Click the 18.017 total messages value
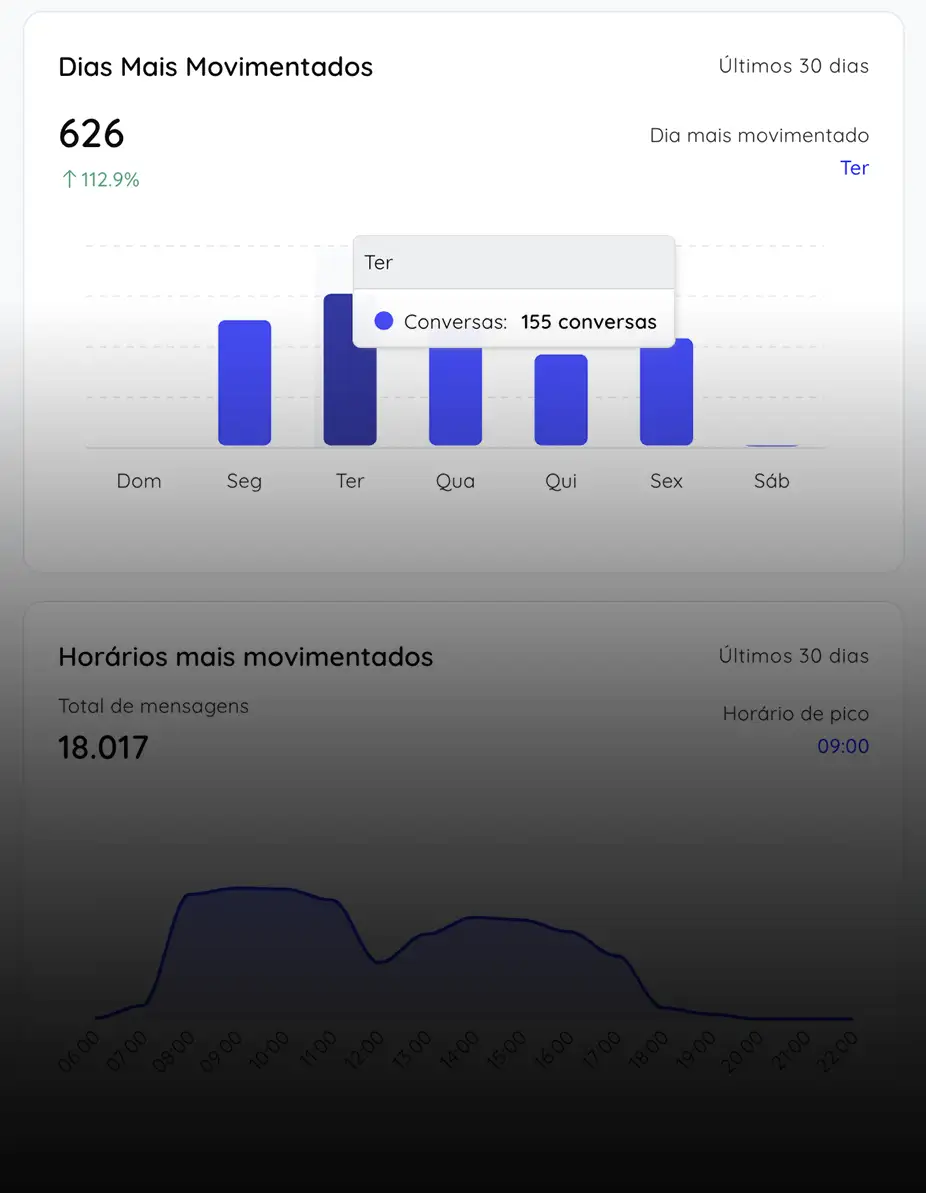 click(x=103, y=747)
